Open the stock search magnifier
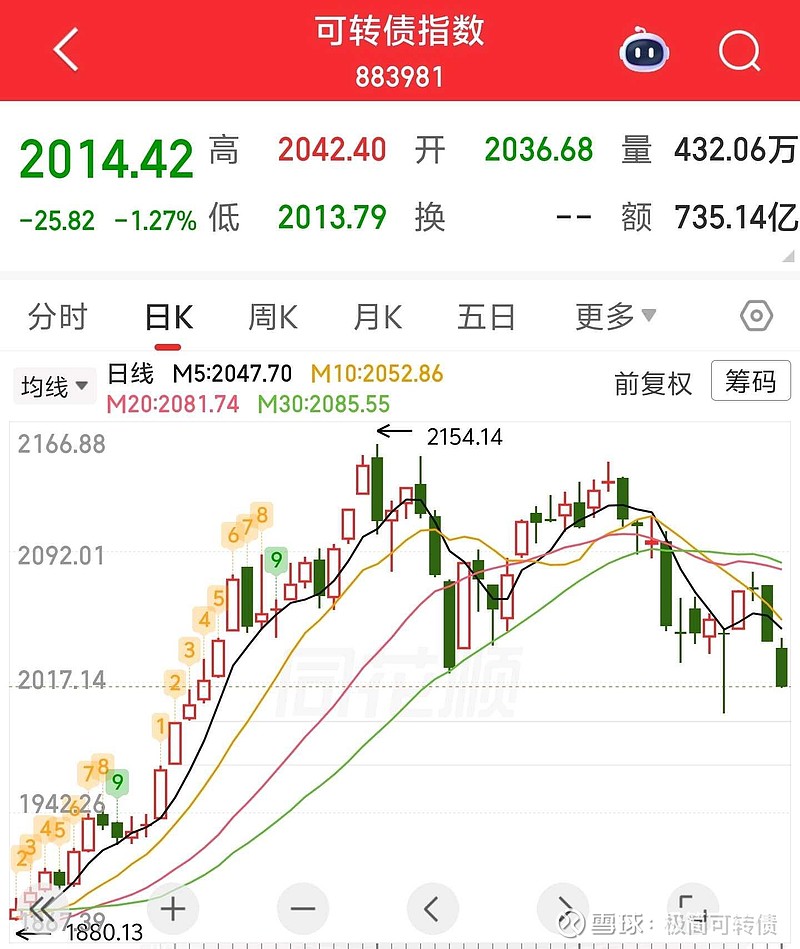Image resolution: width=800 pixels, height=949 pixels. pos(738,50)
